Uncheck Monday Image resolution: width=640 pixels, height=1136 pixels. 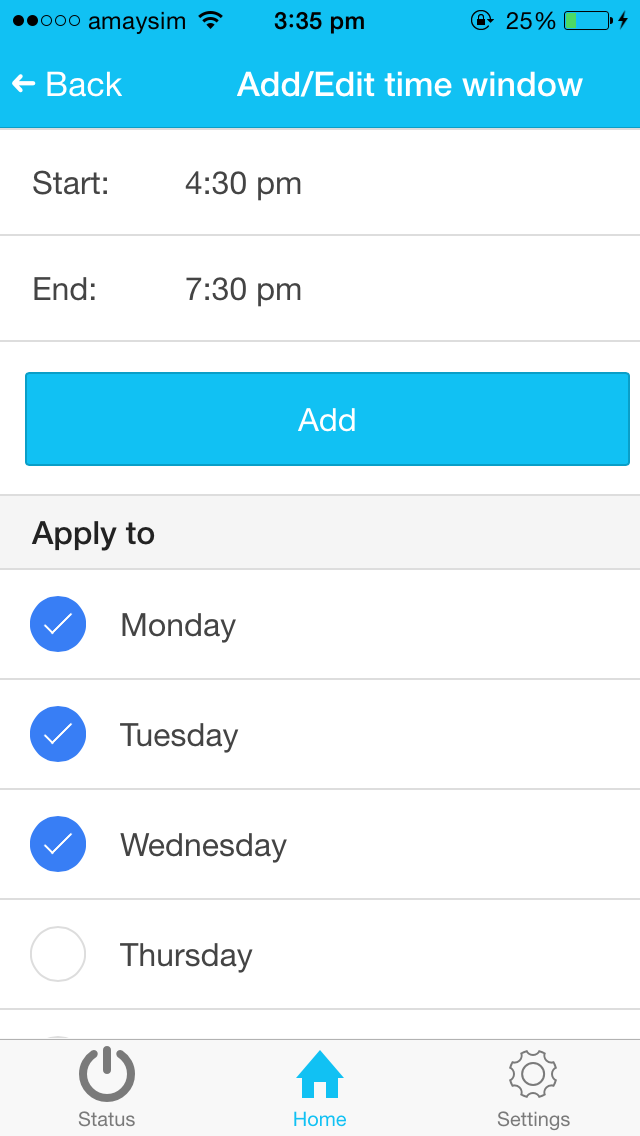[x=58, y=625]
